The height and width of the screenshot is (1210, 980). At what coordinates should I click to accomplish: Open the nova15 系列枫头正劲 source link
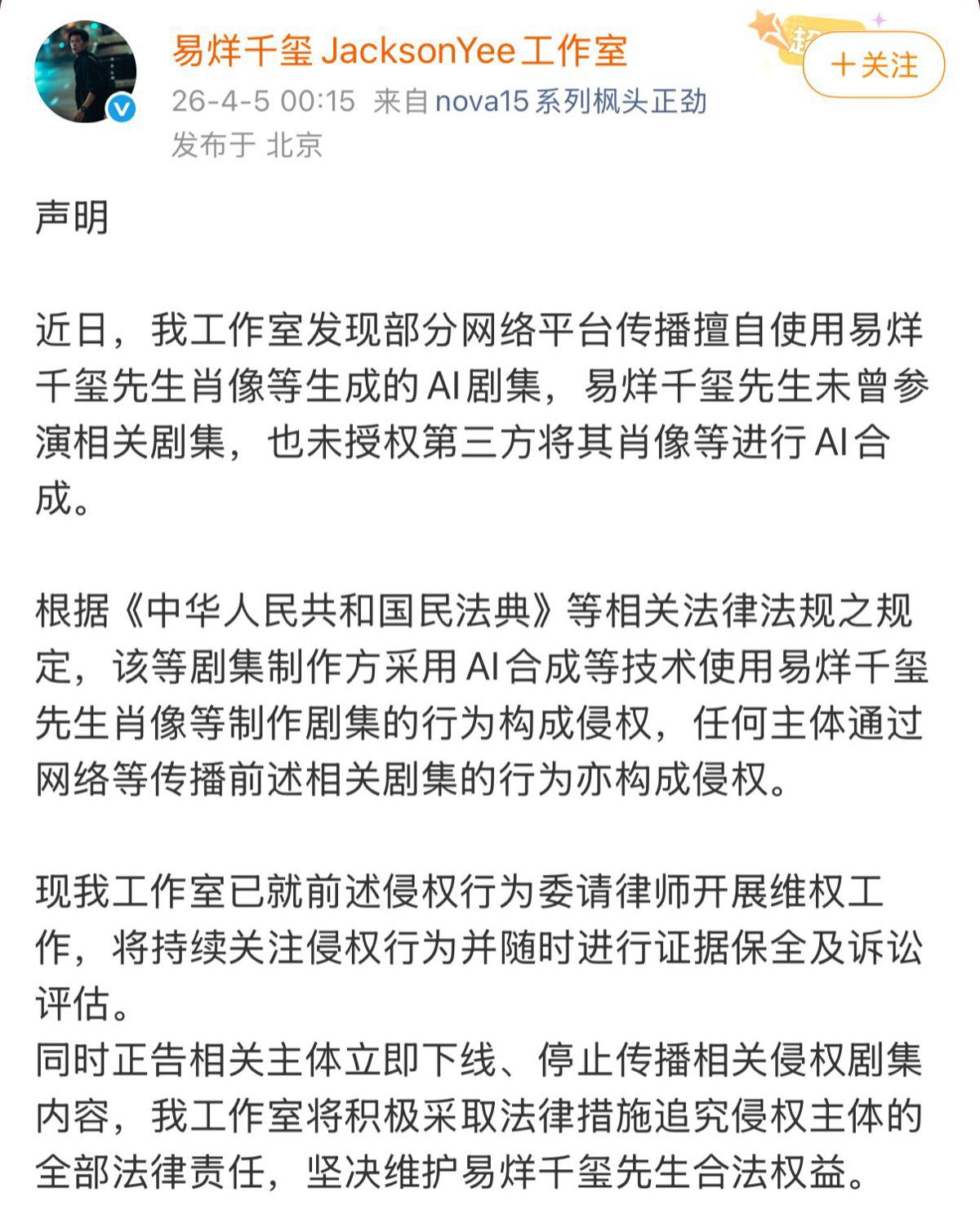pos(570,101)
